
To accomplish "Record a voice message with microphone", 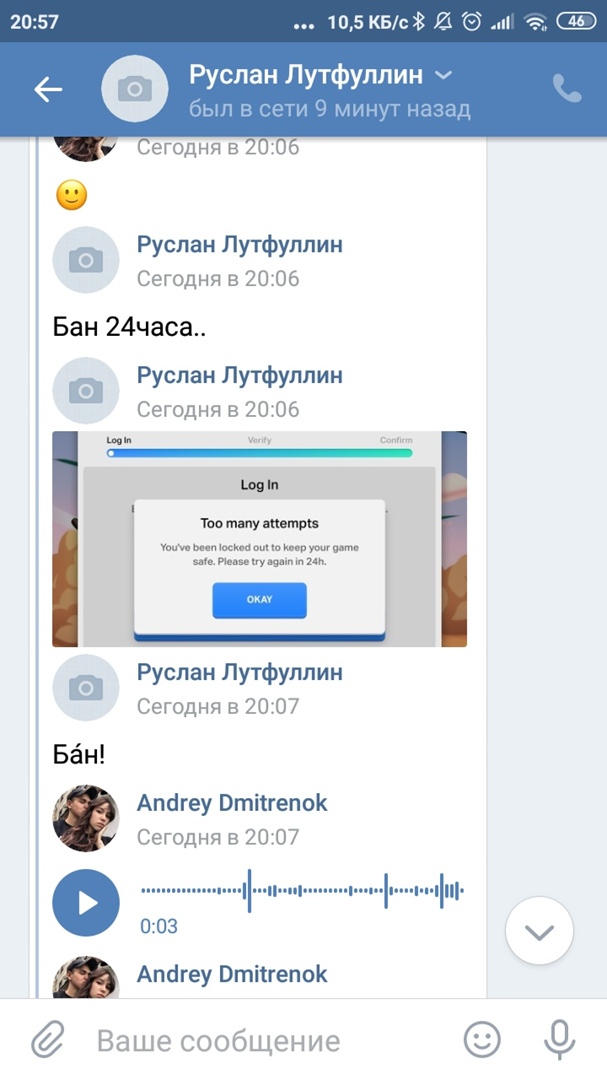I will (x=559, y=1041).
